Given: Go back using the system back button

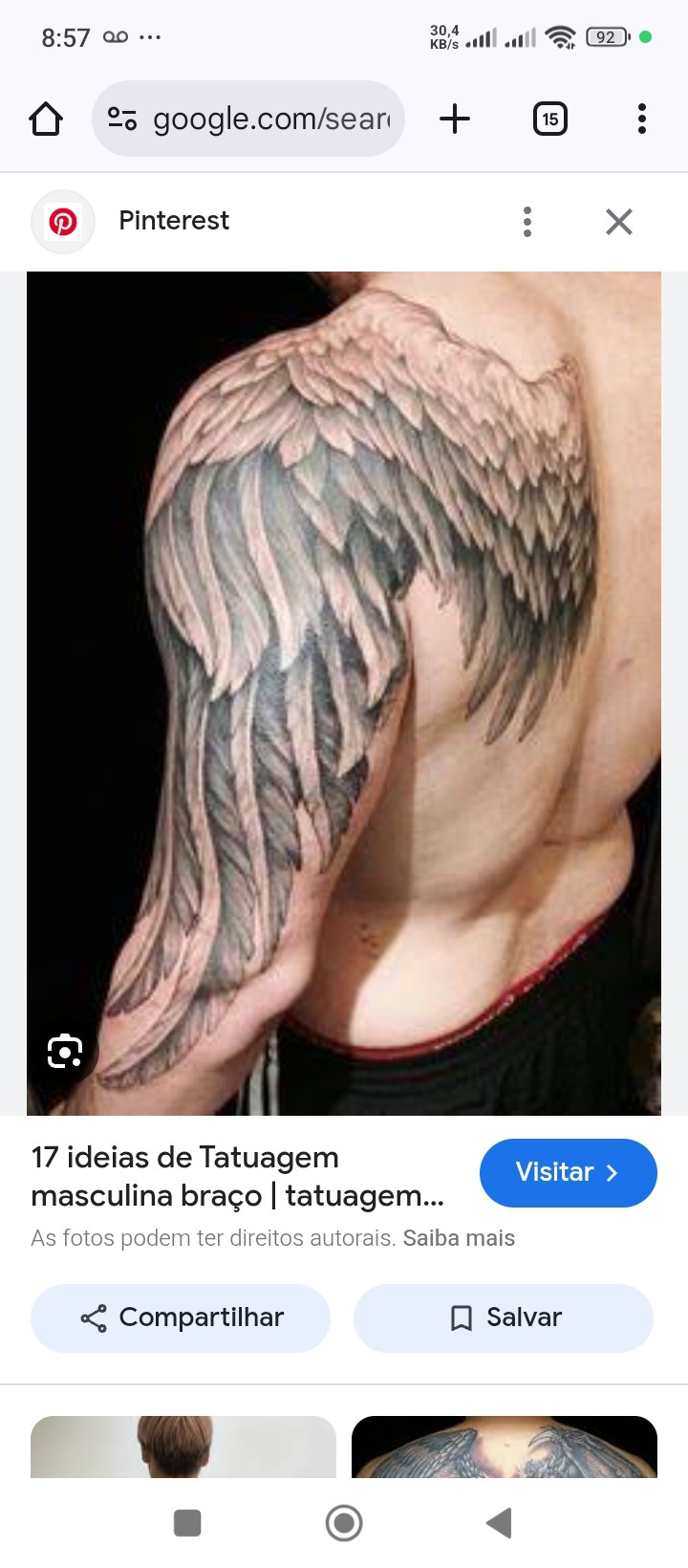Looking at the screenshot, I should click(x=499, y=1523).
